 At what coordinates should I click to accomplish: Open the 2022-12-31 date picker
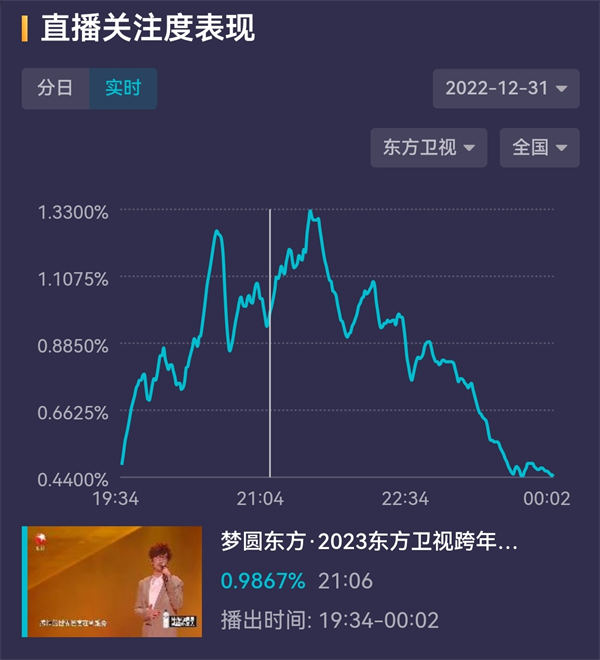point(506,88)
